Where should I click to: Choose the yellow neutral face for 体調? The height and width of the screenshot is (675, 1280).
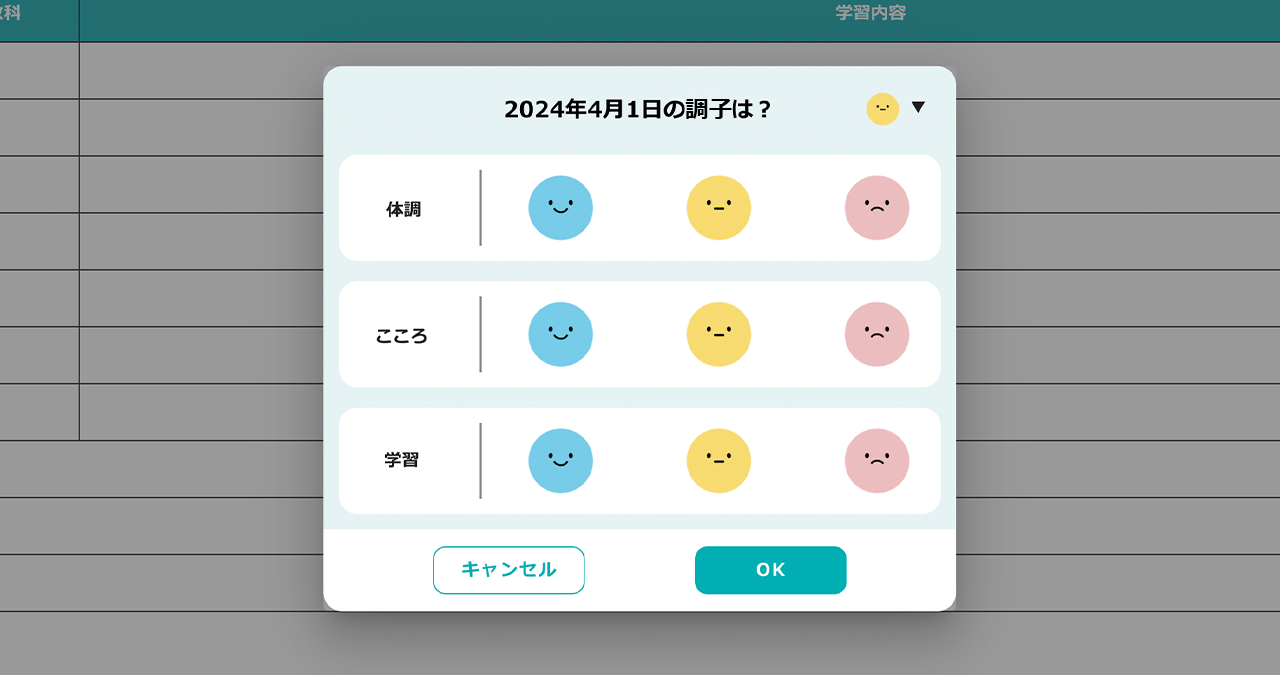point(718,208)
